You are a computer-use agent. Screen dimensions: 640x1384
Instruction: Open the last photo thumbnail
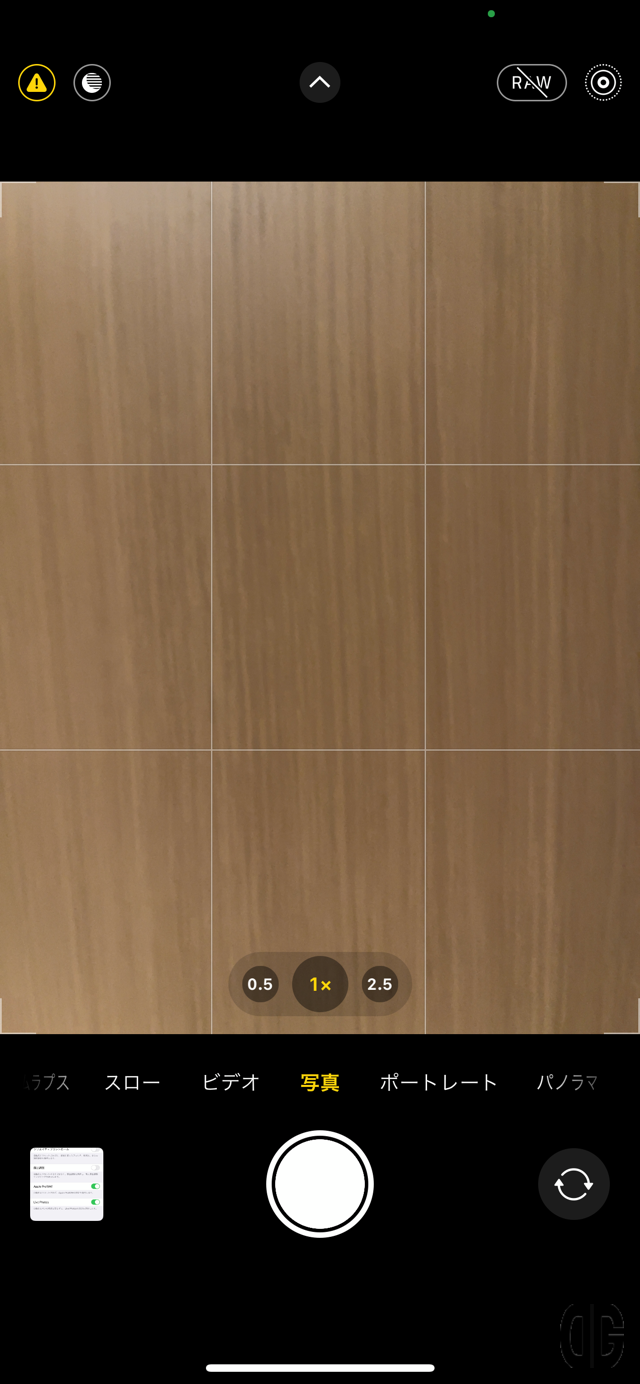(x=67, y=1184)
